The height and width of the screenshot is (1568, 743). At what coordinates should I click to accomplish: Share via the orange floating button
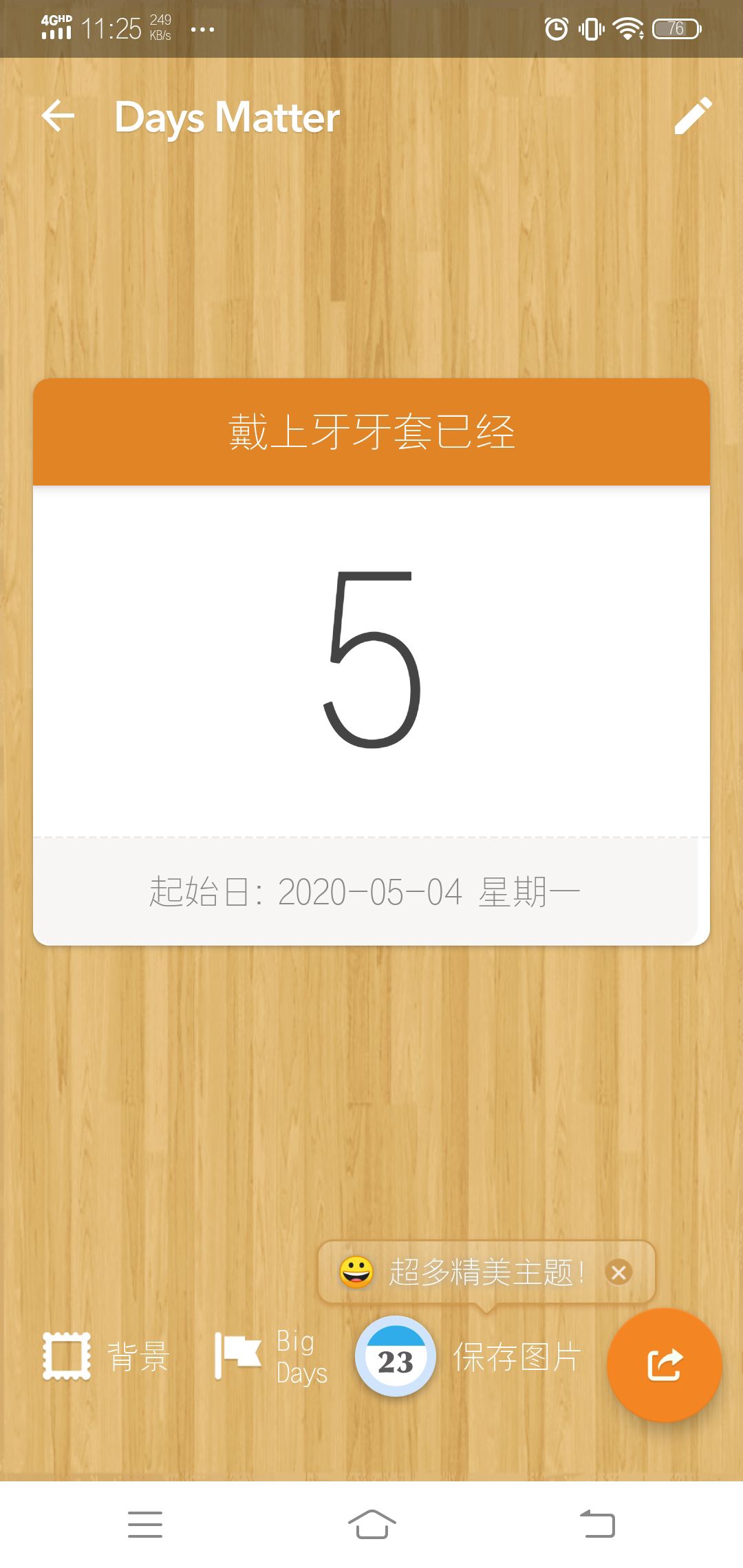pyautogui.click(x=664, y=1364)
